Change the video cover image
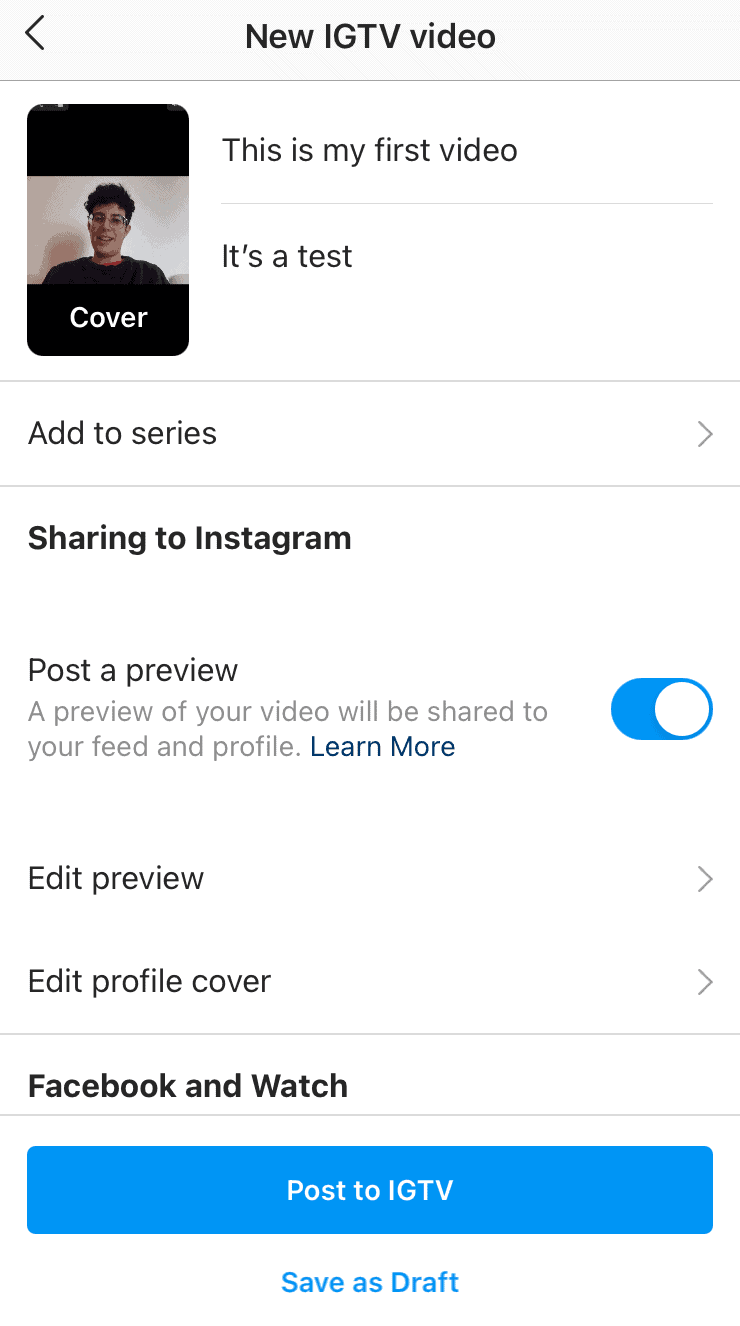This screenshot has height=1326, width=740. (x=108, y=230)
